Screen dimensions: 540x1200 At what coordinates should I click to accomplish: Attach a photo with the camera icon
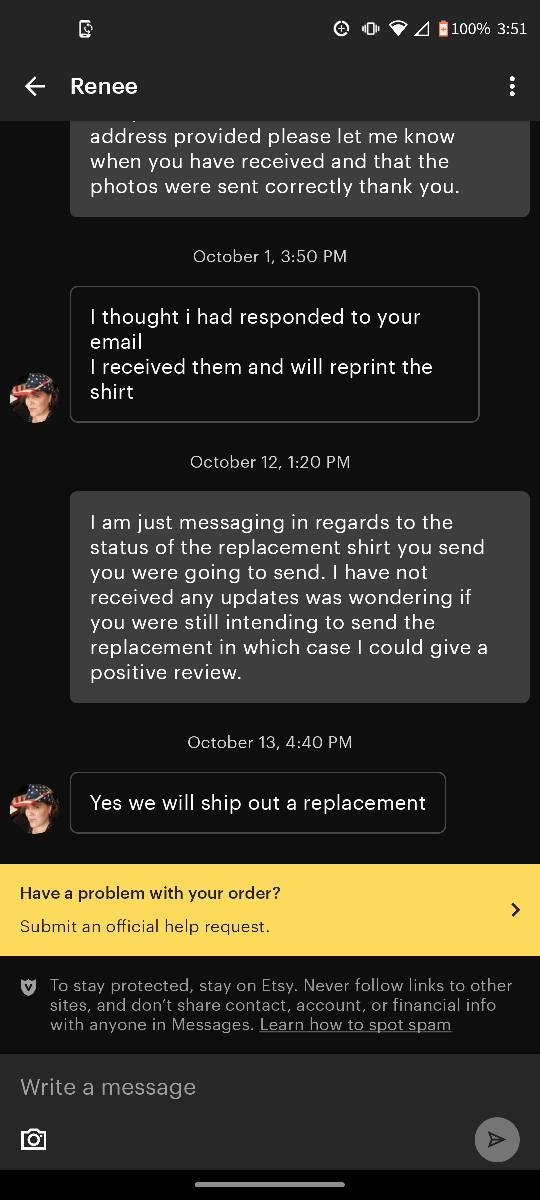pyautogui.click(x=33, y=1139)
